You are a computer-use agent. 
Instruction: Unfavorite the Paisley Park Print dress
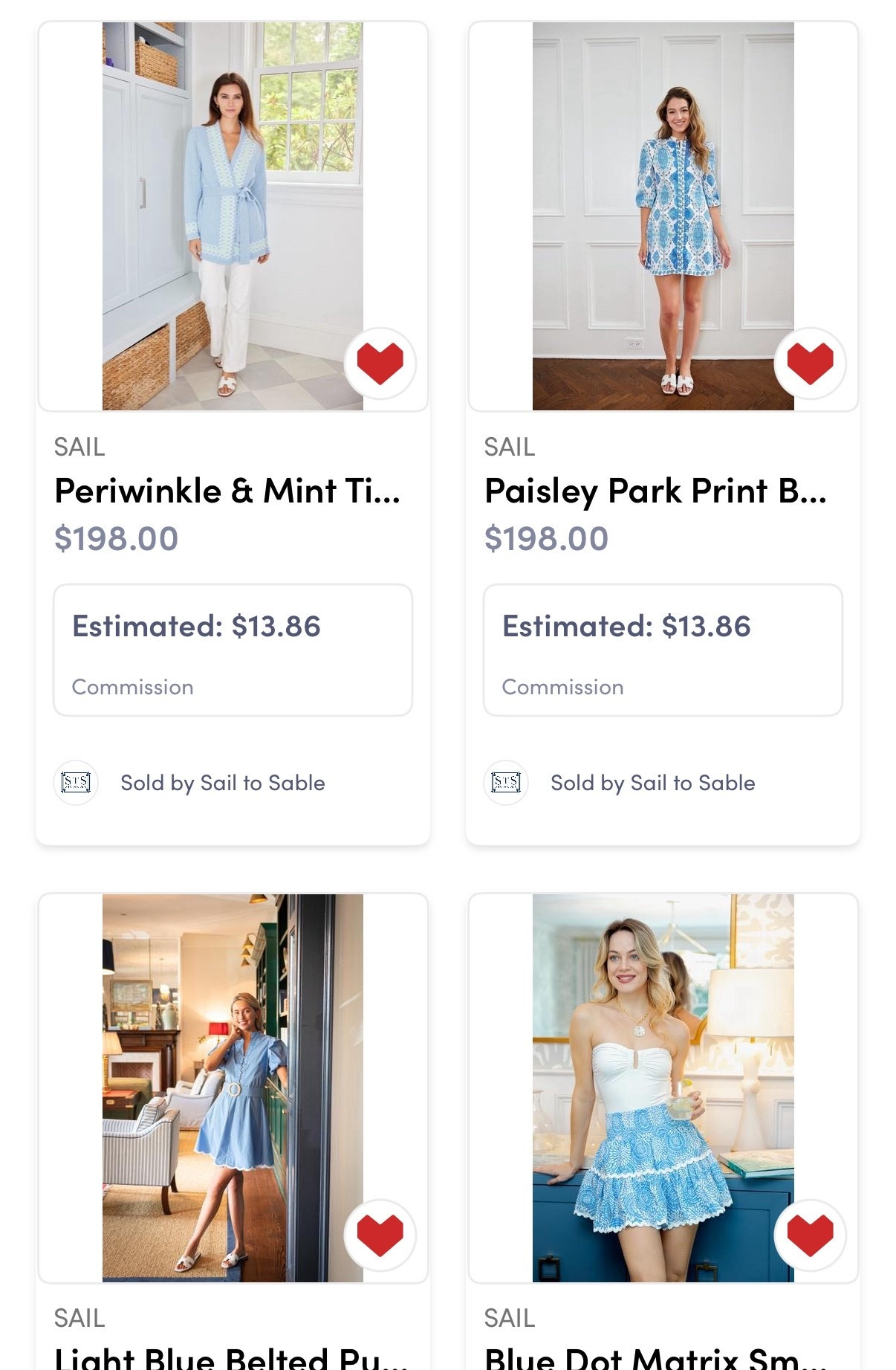pyautogui.click(x=810, y=363)
